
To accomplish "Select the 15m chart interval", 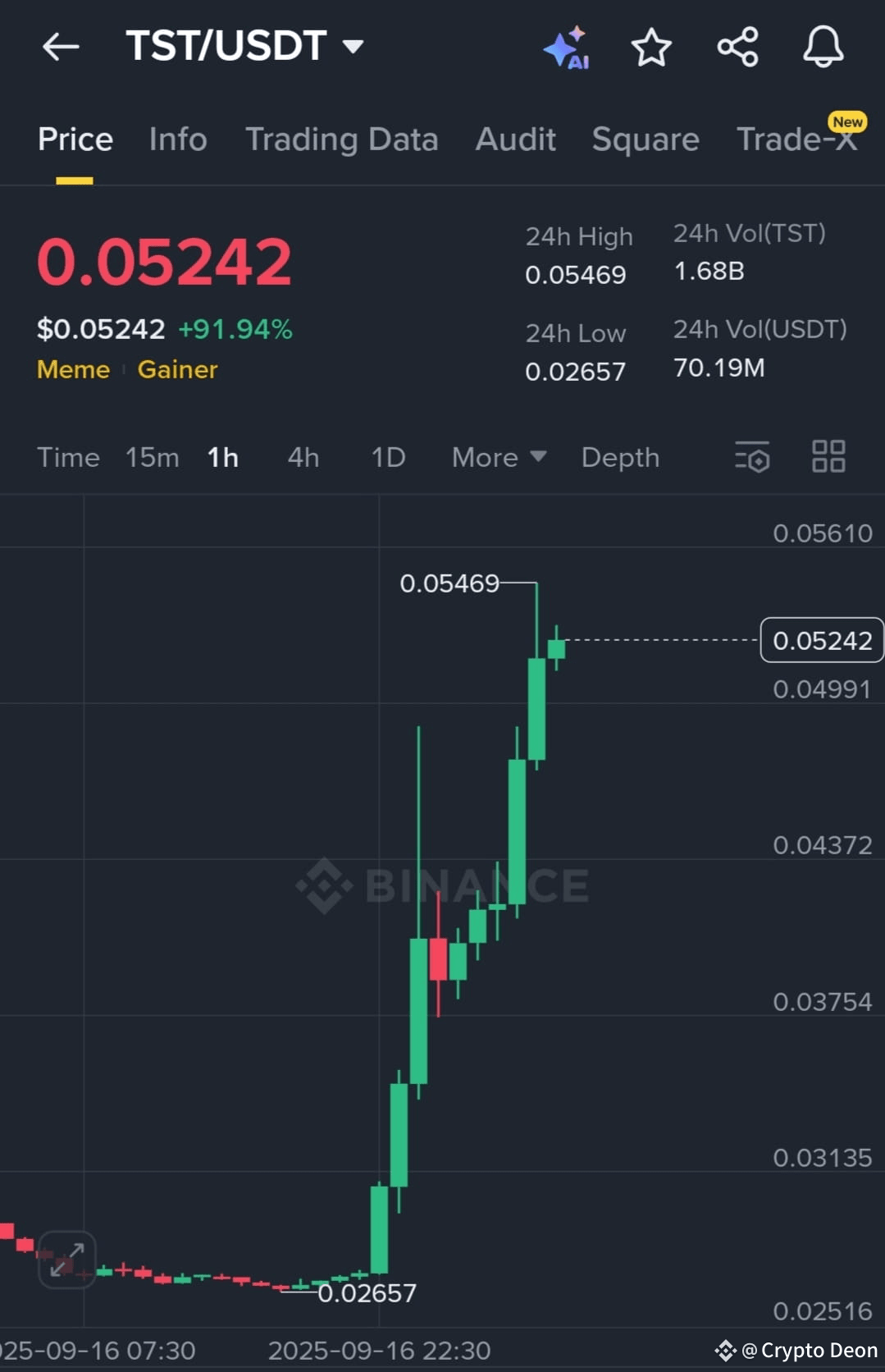I will tap(152, 457).
